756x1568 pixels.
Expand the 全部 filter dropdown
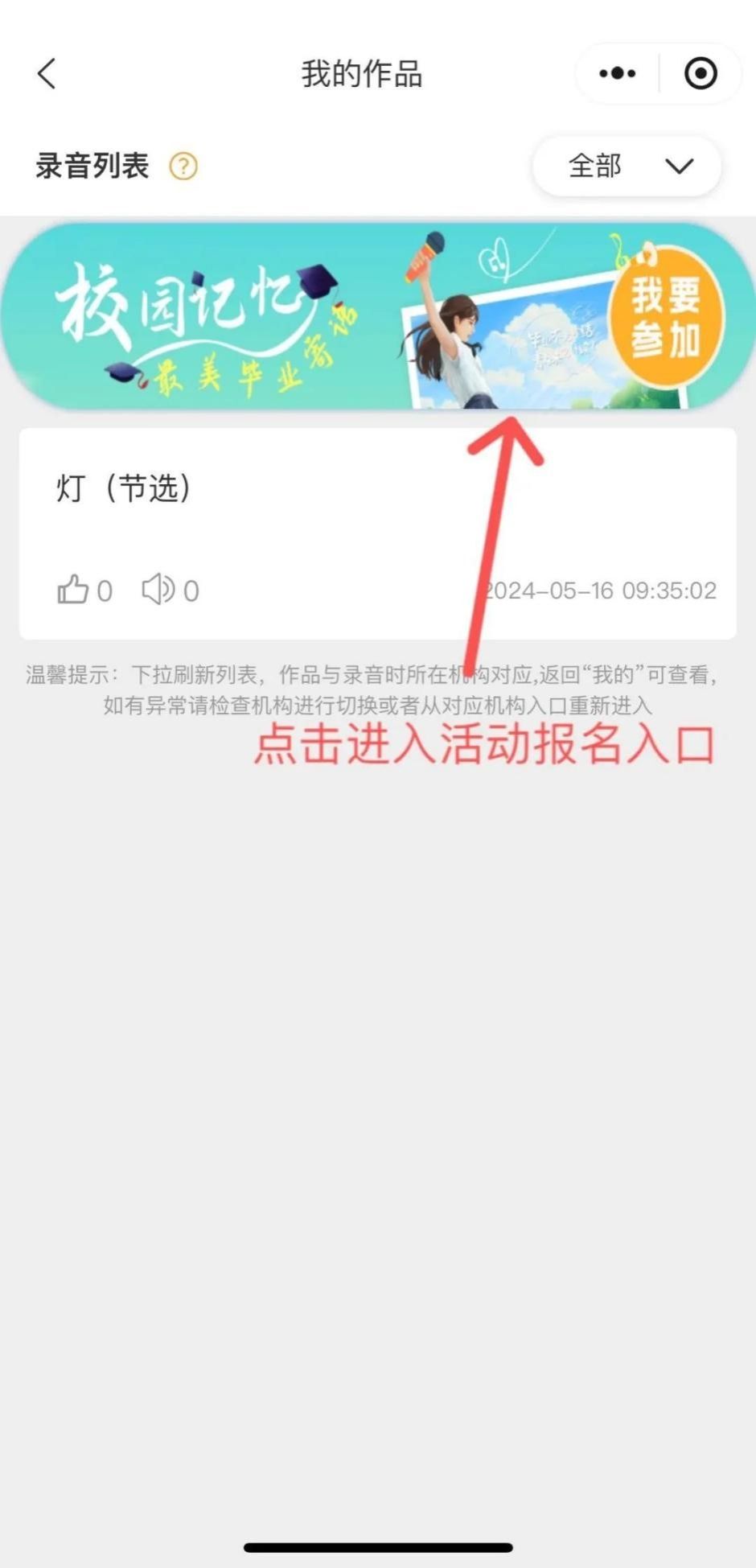(x=627, y=167)
